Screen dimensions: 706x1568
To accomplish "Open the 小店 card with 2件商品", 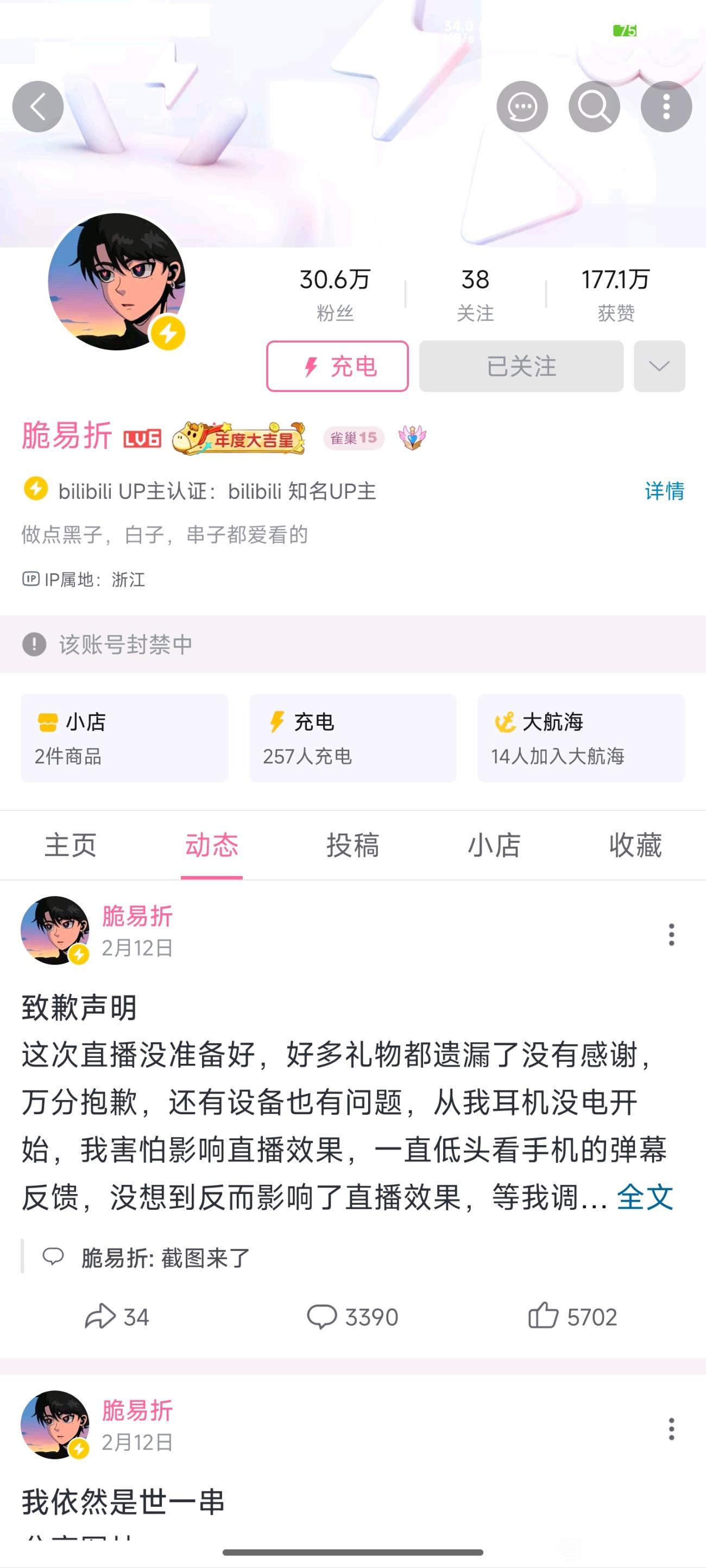I will coord(124,738).
